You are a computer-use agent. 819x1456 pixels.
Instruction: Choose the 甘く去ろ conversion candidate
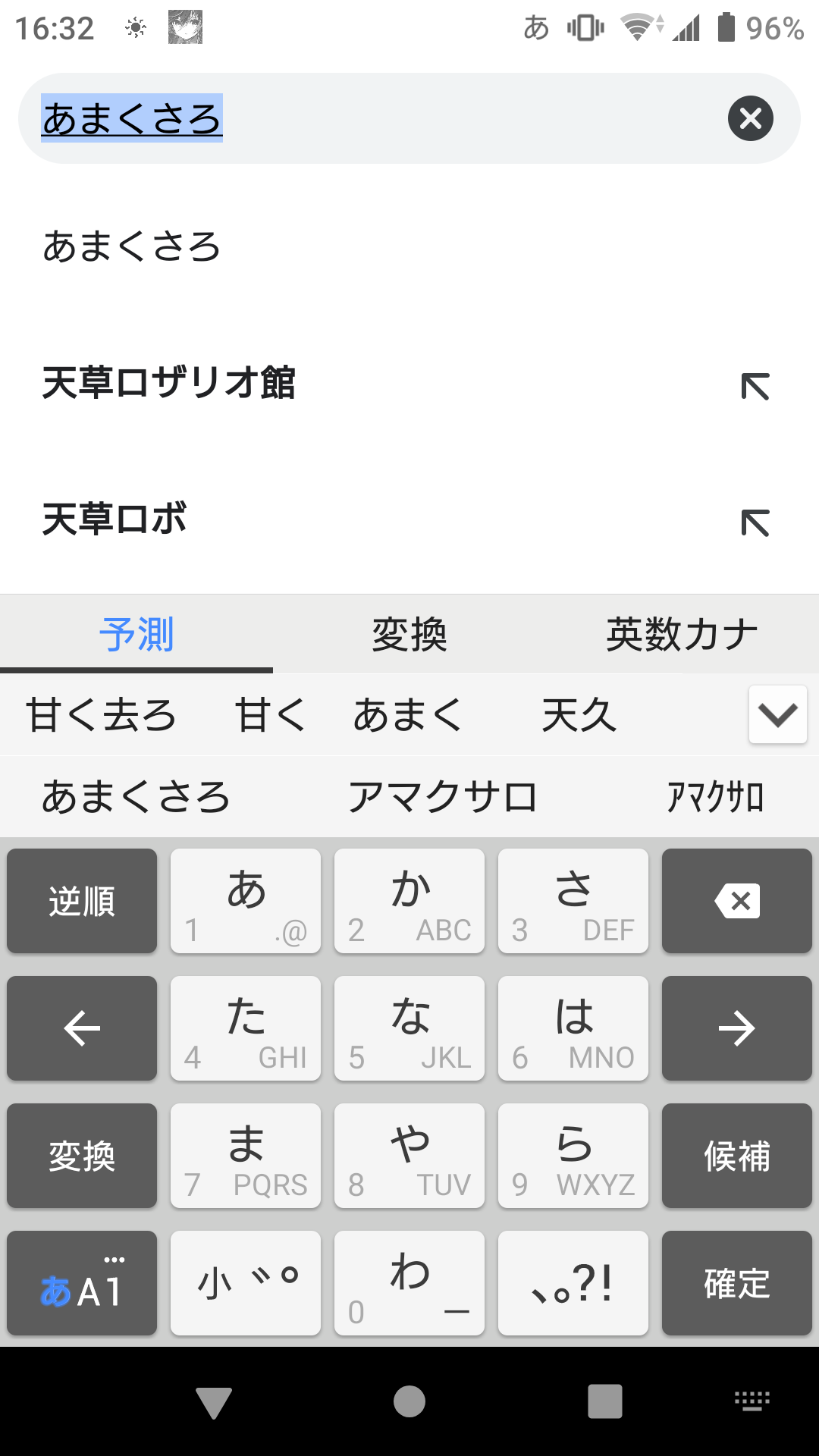tap(102, 716)
